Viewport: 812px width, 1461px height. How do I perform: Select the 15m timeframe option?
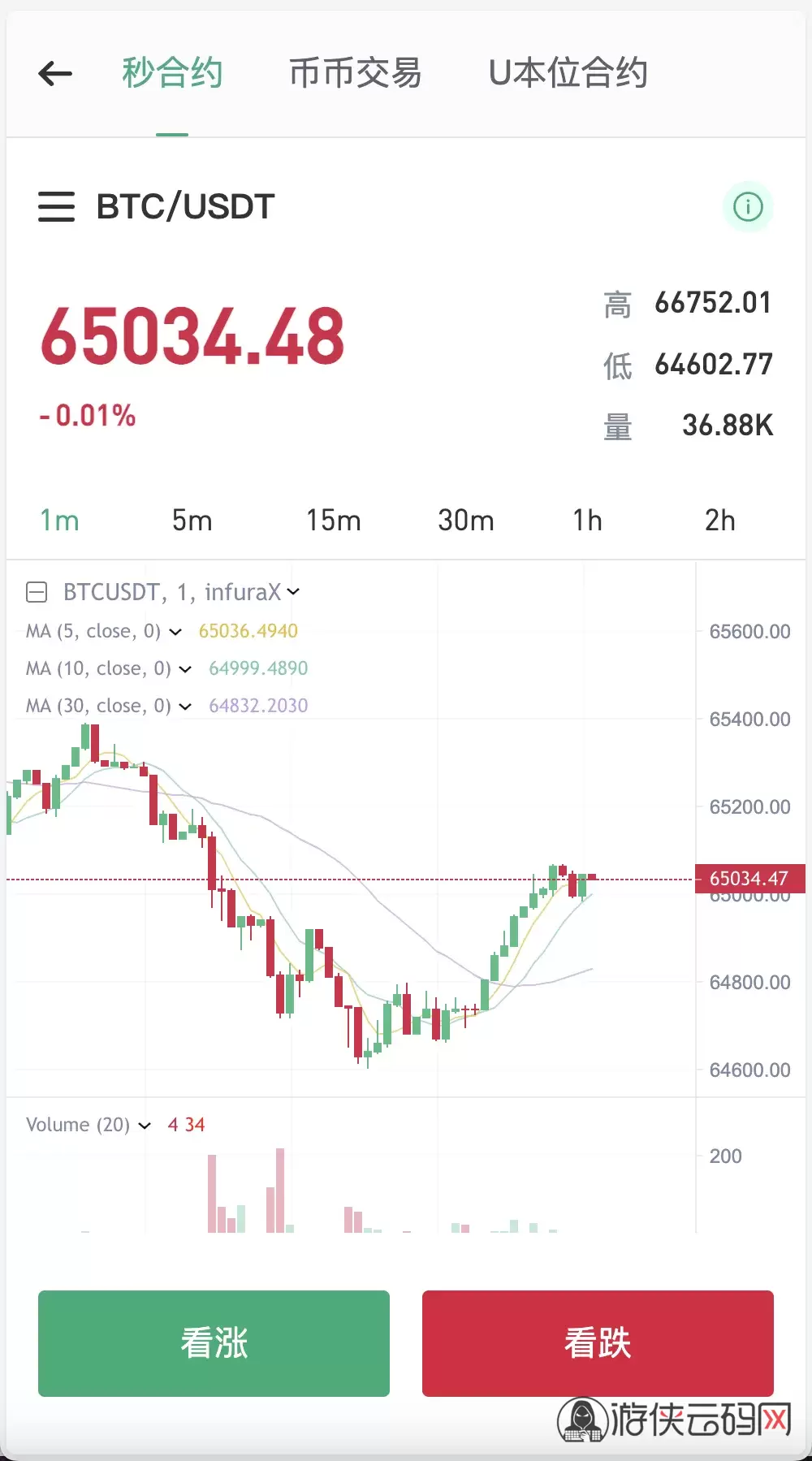pyautogui.click(x=333, y=521)
